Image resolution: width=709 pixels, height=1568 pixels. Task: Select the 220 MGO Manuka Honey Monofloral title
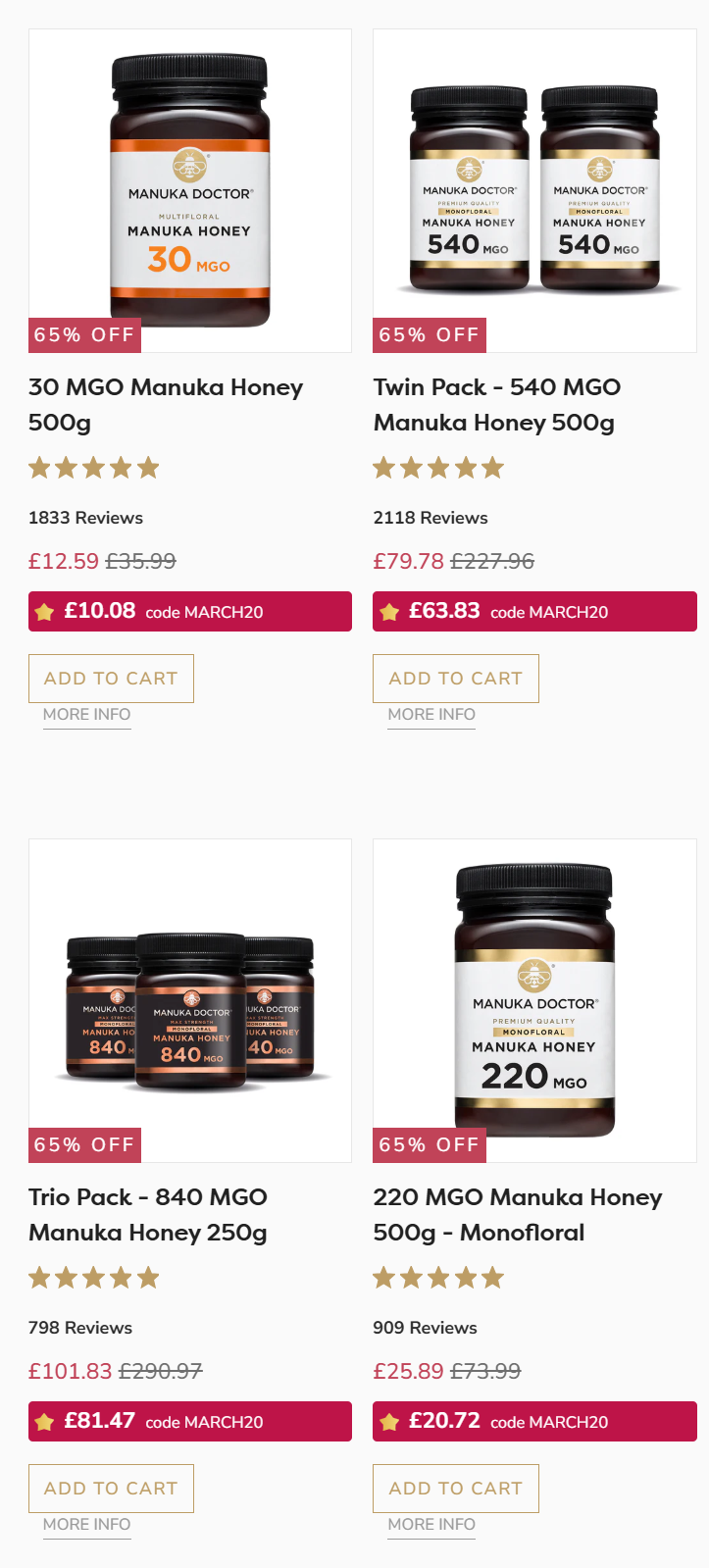[517, 1215]
